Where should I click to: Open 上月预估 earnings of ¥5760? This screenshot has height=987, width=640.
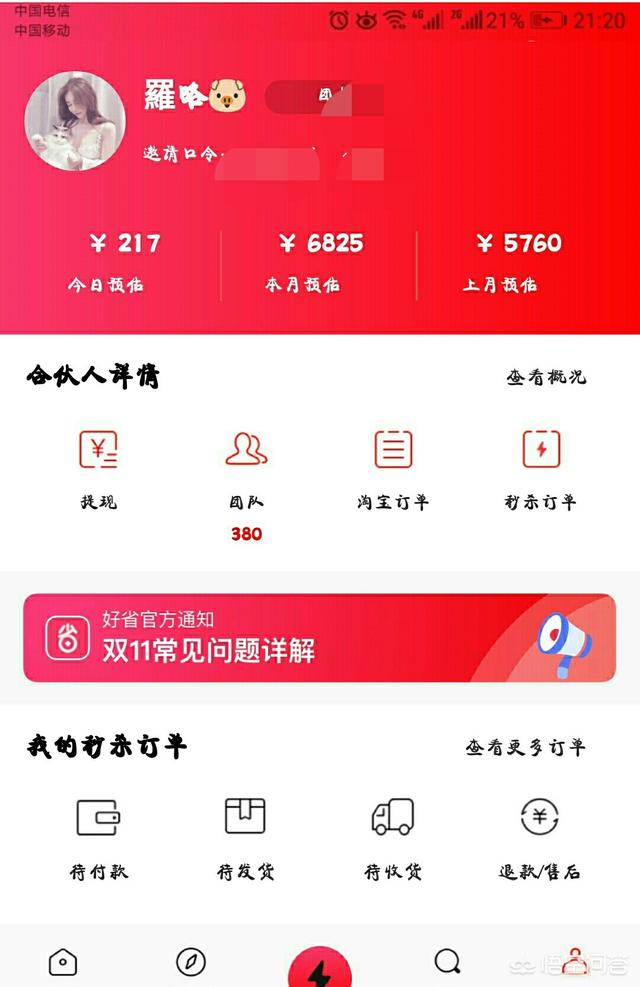coord(501,262)
